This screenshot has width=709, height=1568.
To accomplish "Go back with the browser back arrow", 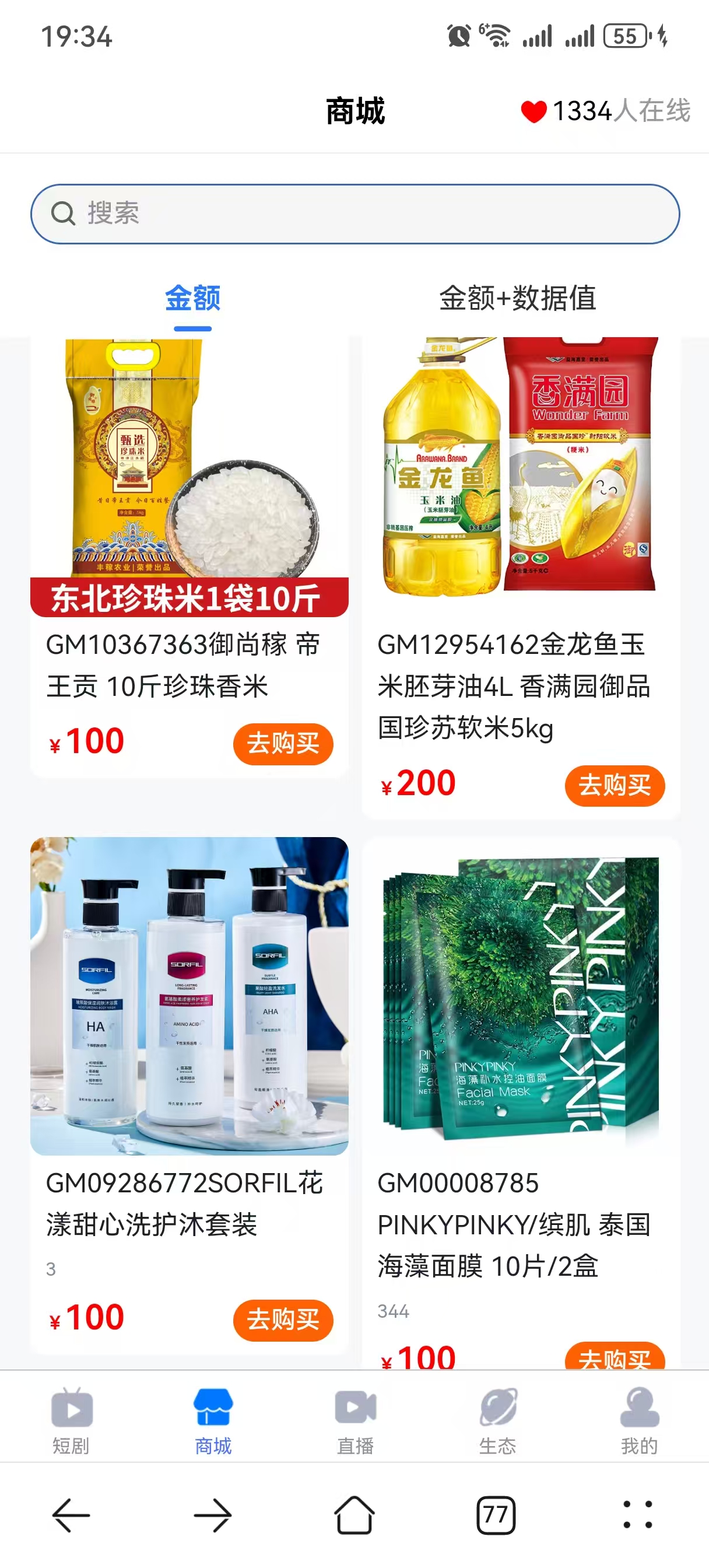I will pos(71,1514).
